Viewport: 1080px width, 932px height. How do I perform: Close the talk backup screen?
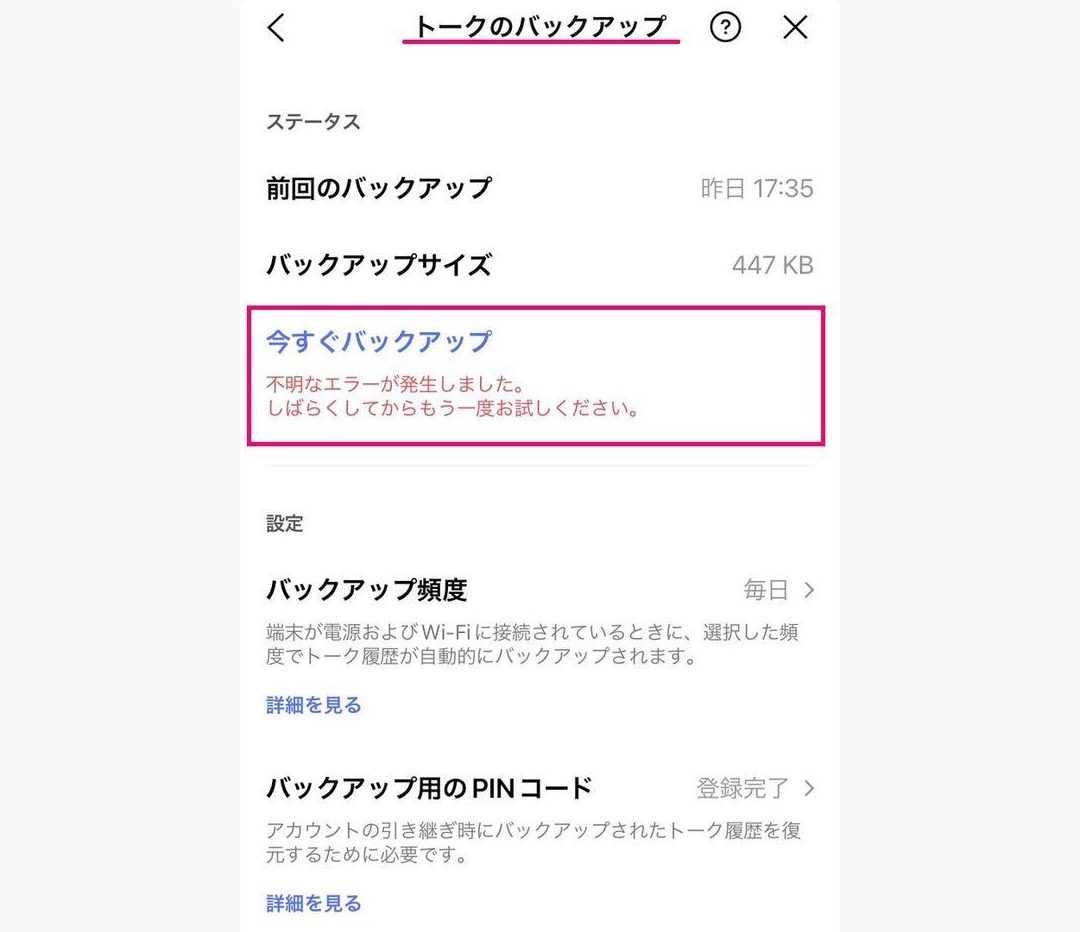point(795,28)
